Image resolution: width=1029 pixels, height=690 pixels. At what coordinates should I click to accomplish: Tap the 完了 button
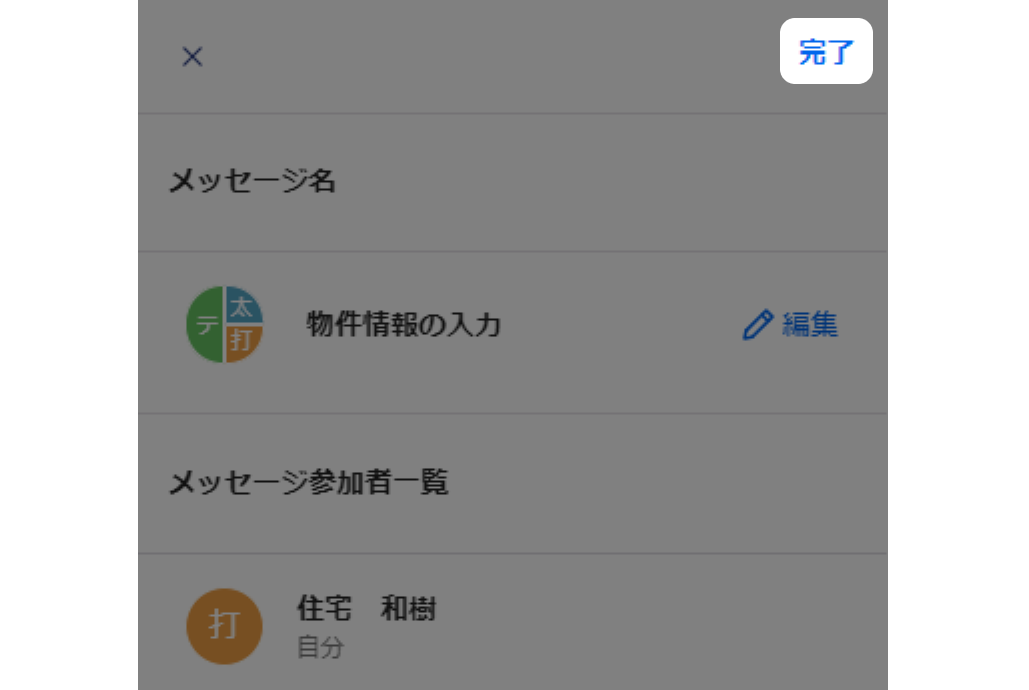coord(826,52)
